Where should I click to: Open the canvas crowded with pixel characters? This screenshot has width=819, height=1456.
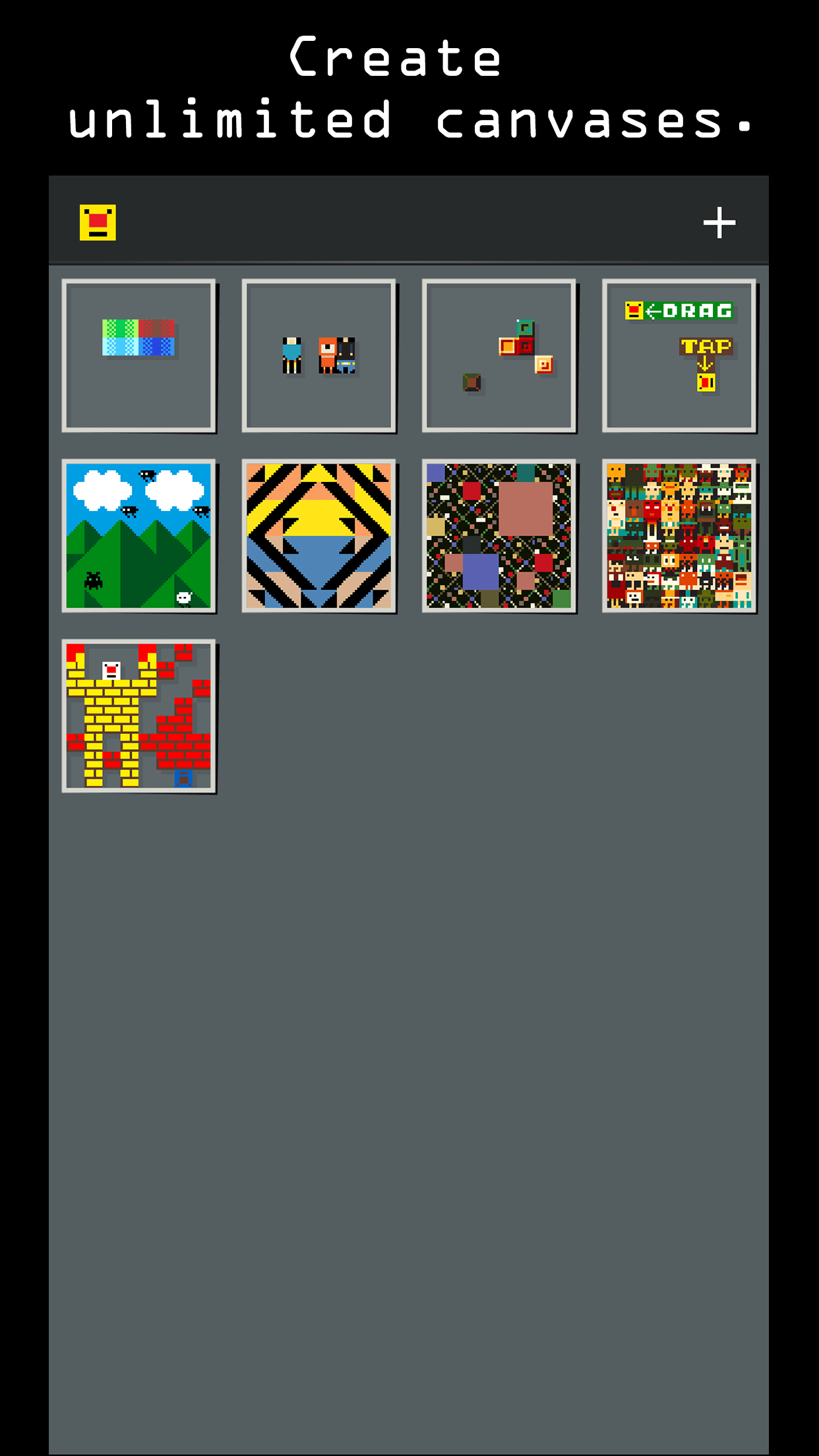point(679,536)
